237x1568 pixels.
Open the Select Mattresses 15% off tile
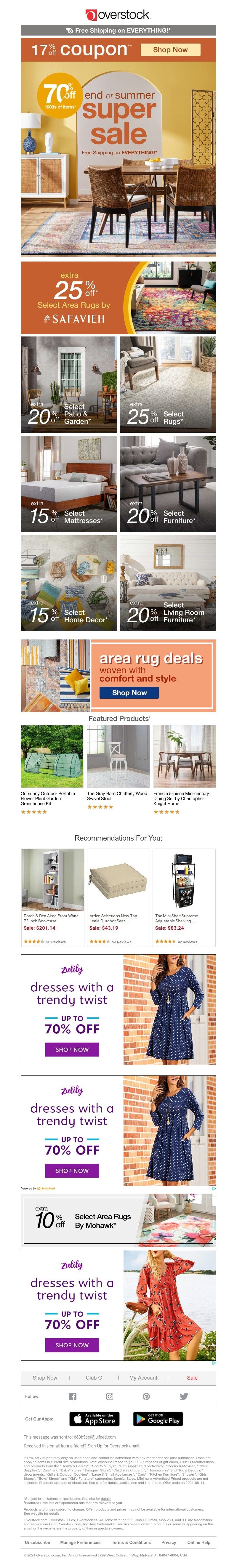(68, 484)
